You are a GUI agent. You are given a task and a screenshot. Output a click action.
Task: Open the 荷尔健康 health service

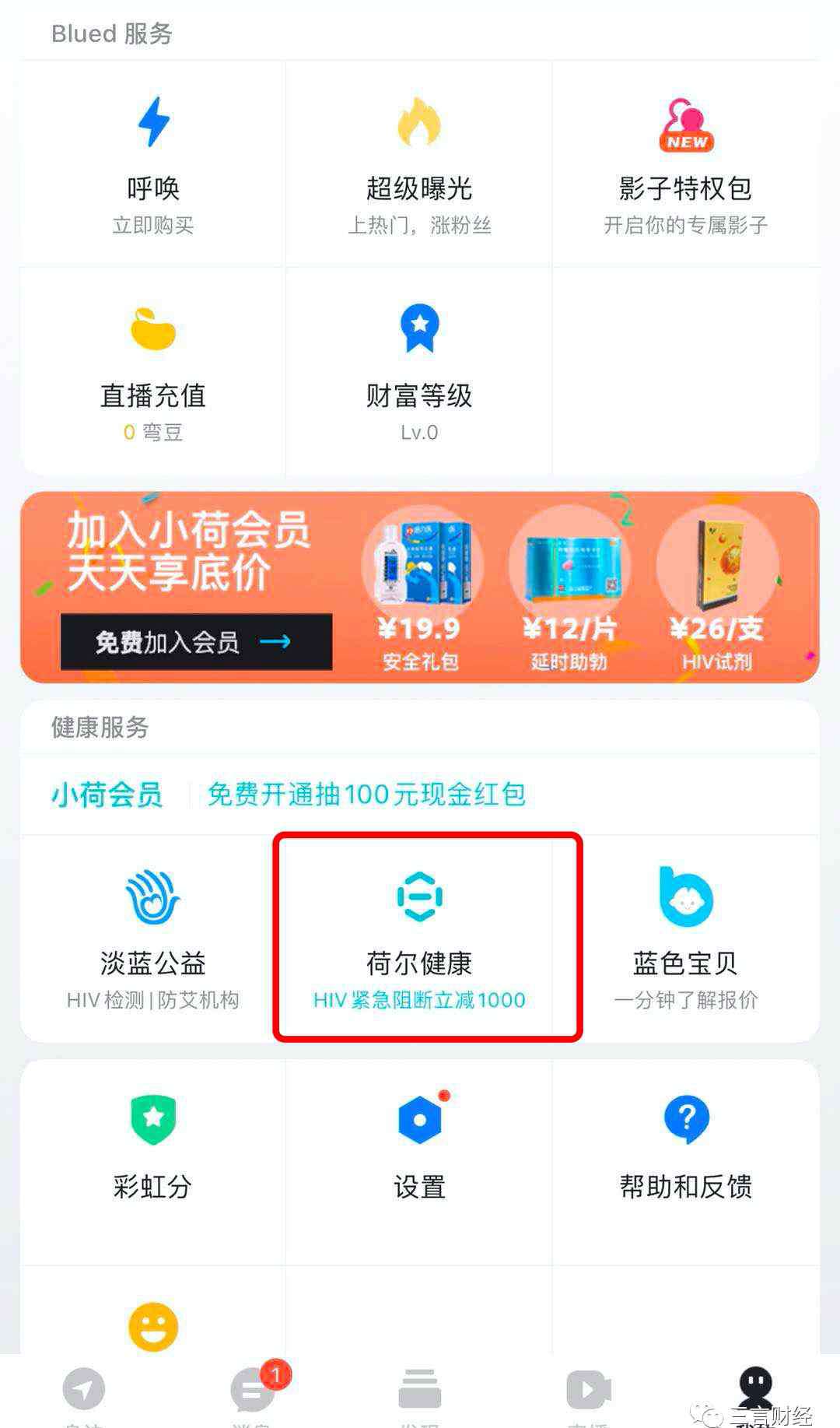(419, 938)
